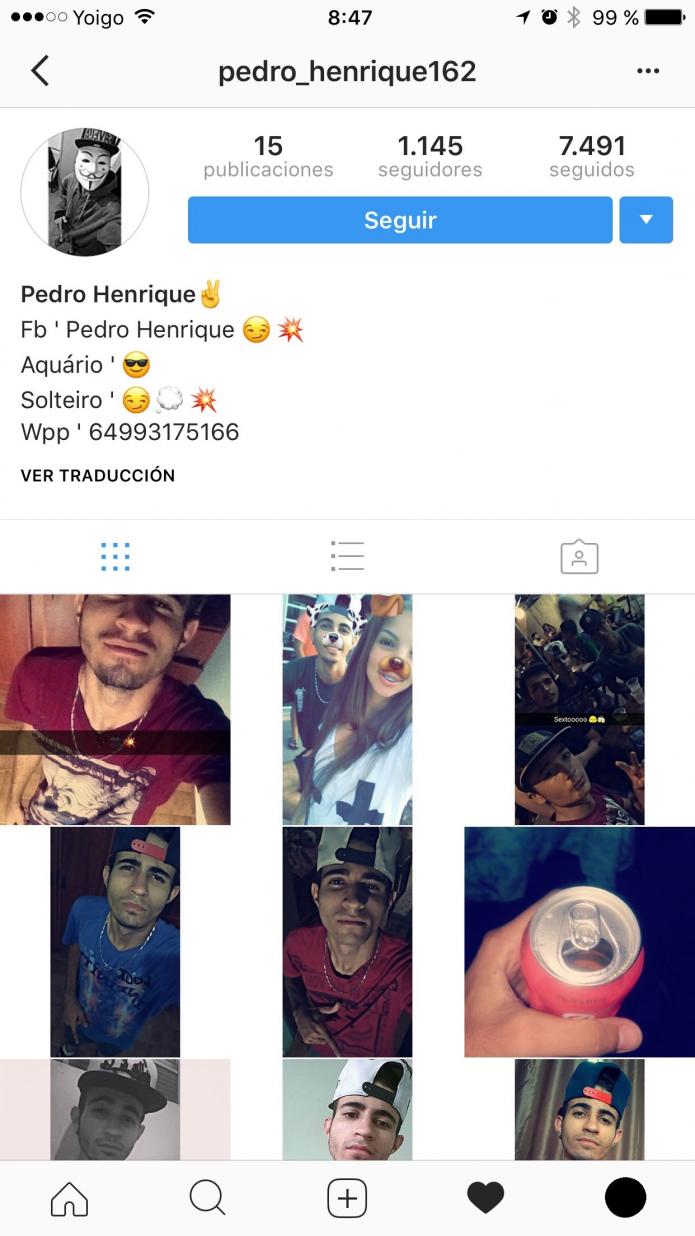
Task: Follow this account with Seguir
Action: pyautogui.click(x=399, y=220)
